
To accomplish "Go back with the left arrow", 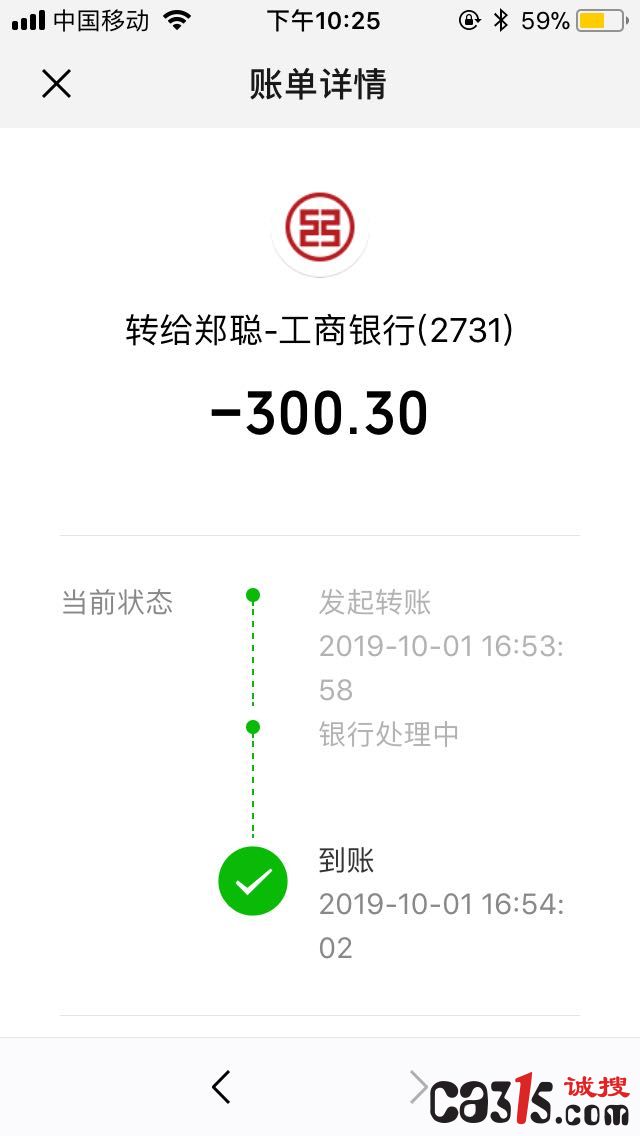I will (x=221, y=1087).
